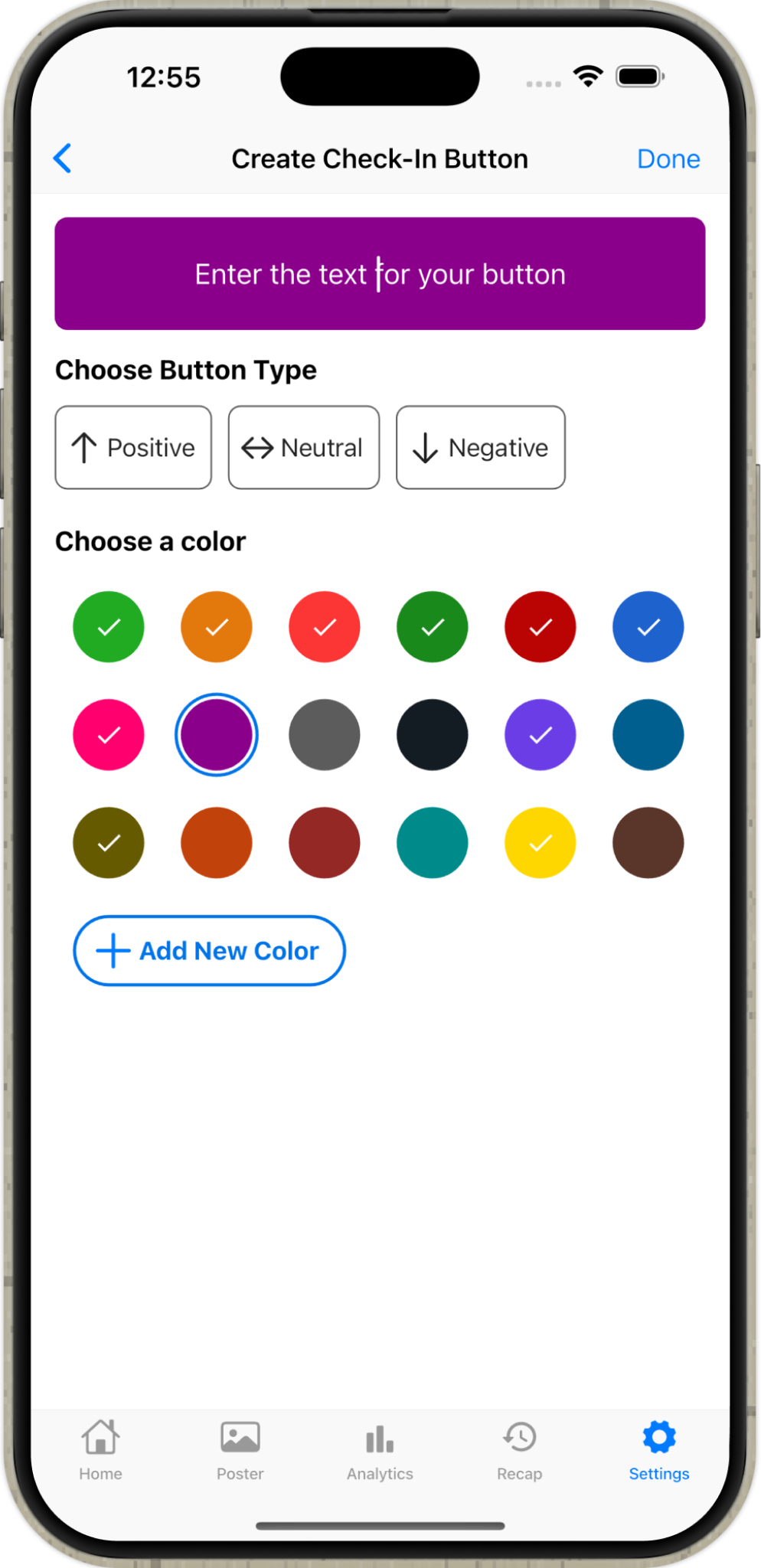Pick the Negative button type

point(480,448)
